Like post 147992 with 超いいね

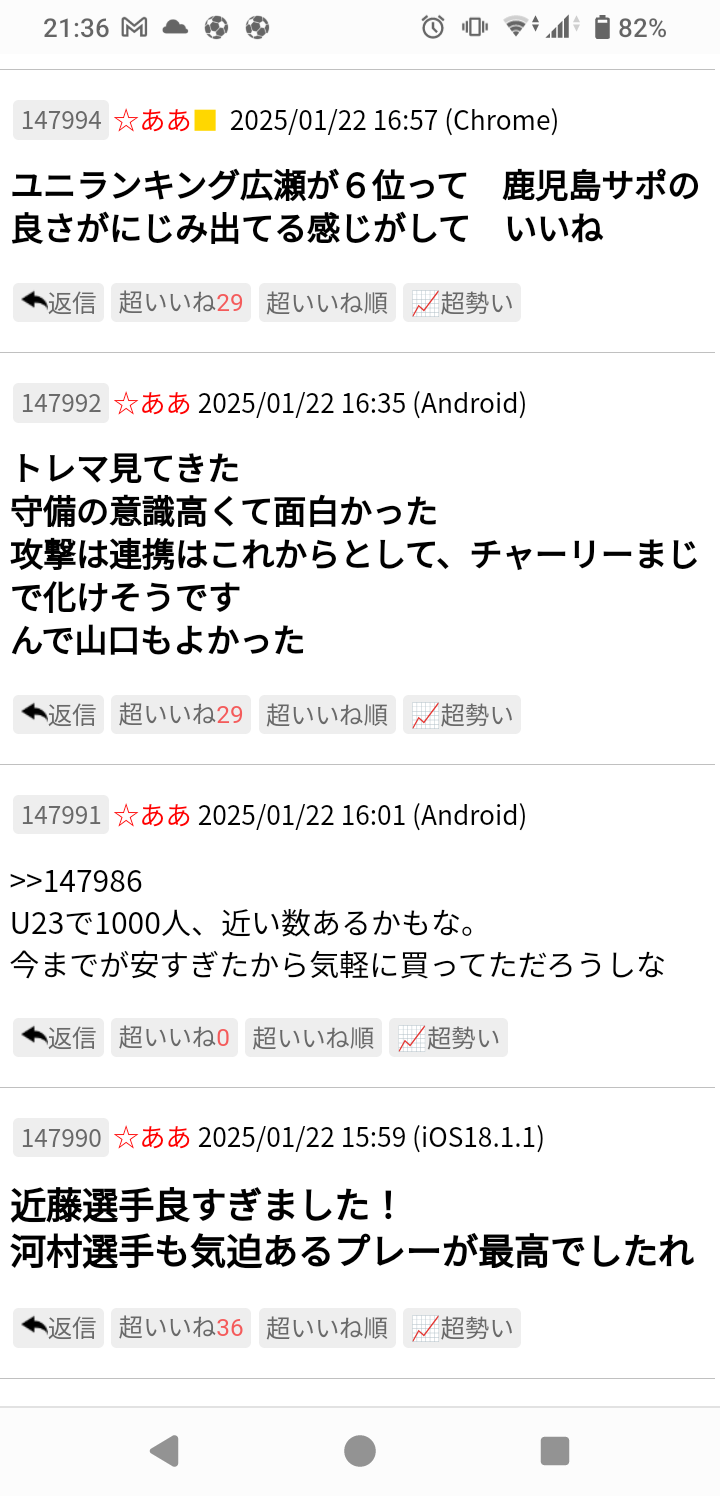point(181,715)
